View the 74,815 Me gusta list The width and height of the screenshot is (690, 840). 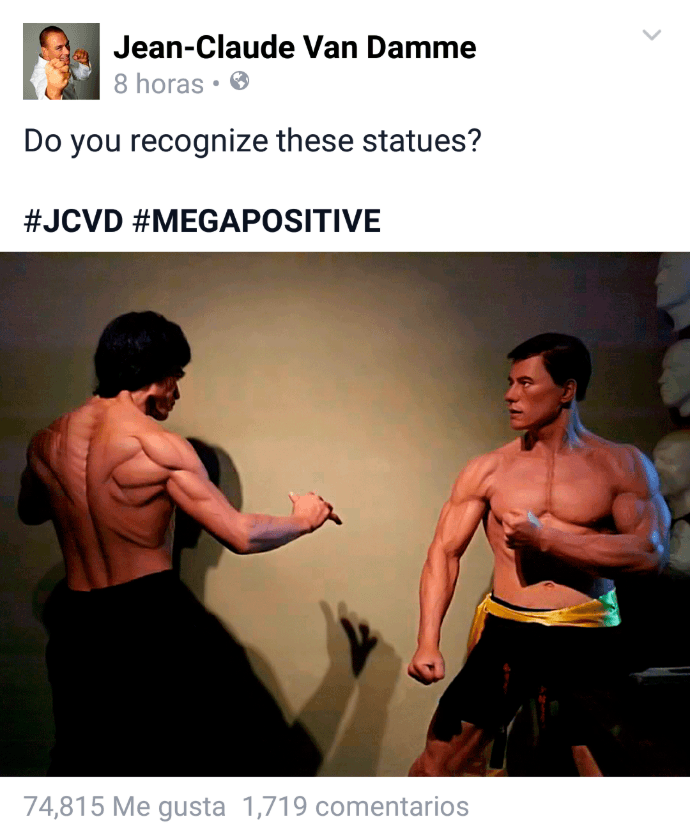[x=124, y=807]
